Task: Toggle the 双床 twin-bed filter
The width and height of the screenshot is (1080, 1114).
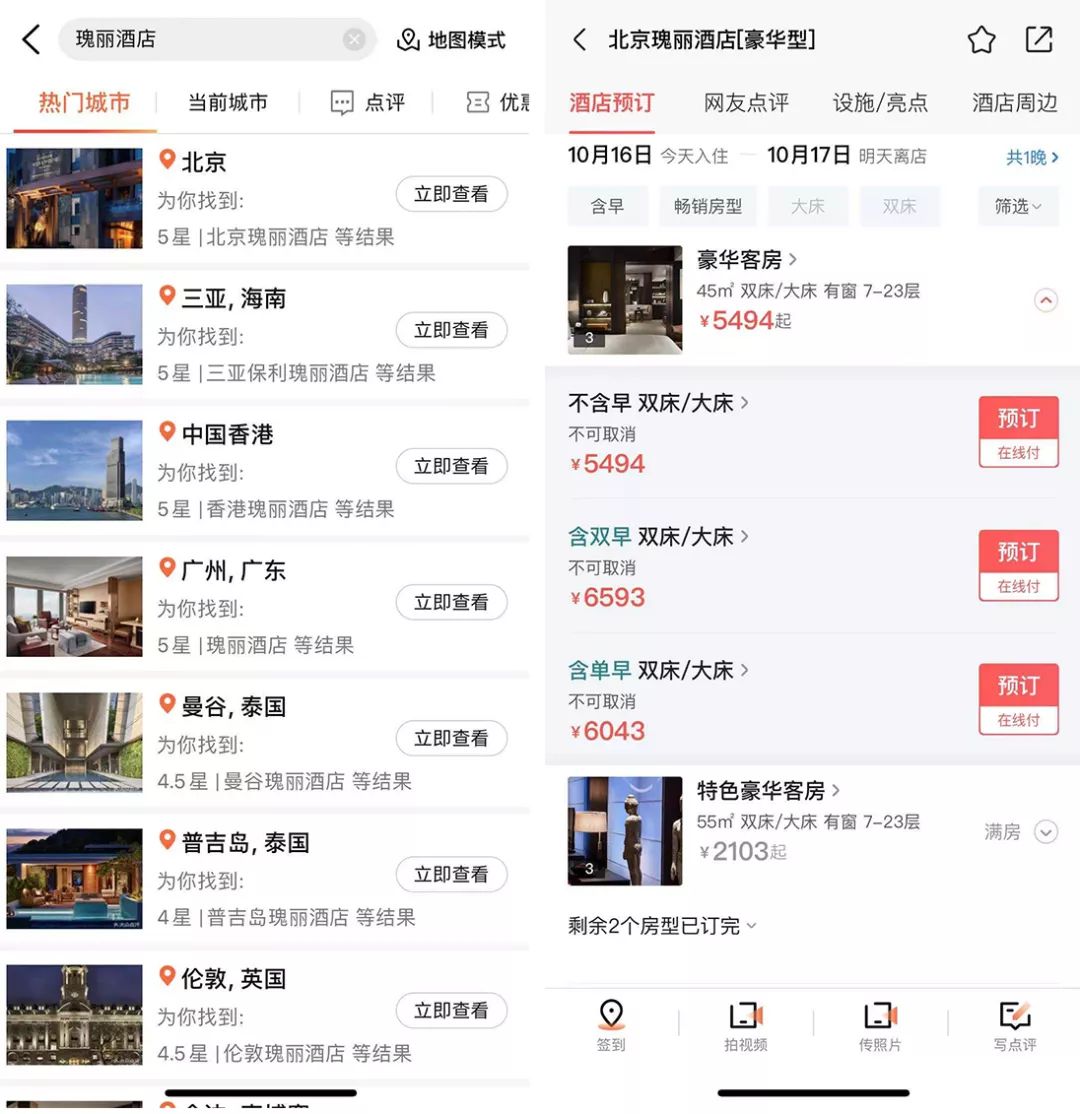Action: (908, 206)
